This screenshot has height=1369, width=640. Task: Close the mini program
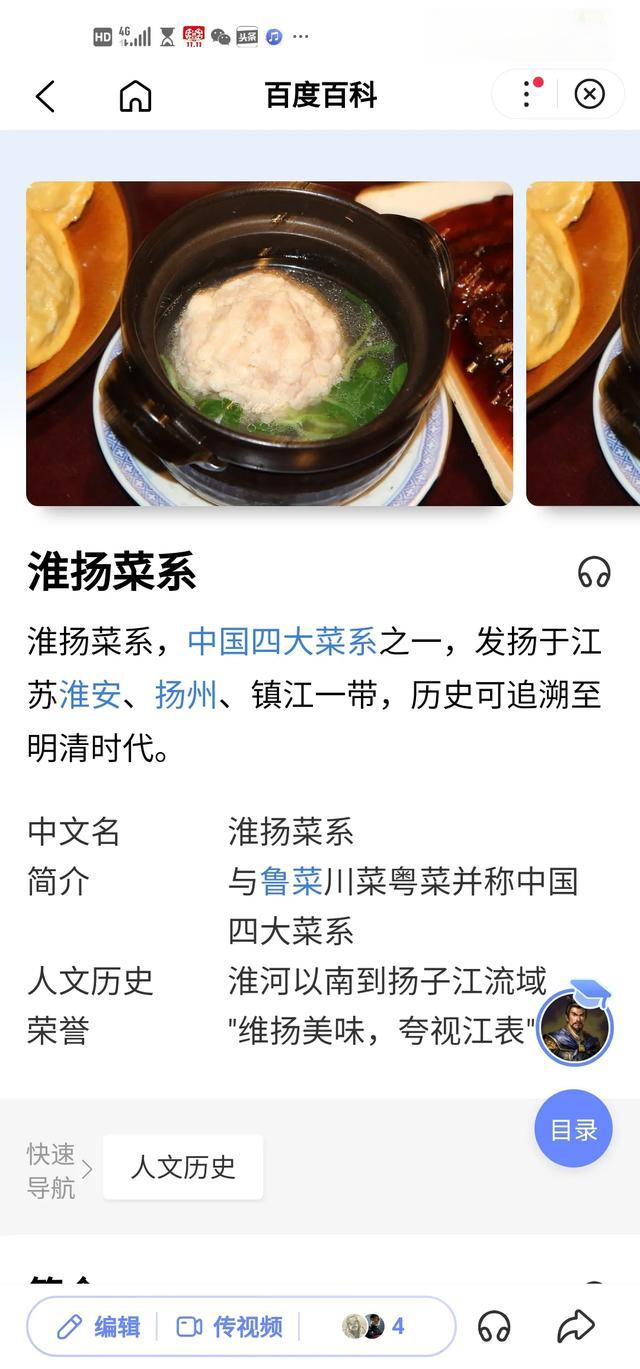[x=589, y=94]
